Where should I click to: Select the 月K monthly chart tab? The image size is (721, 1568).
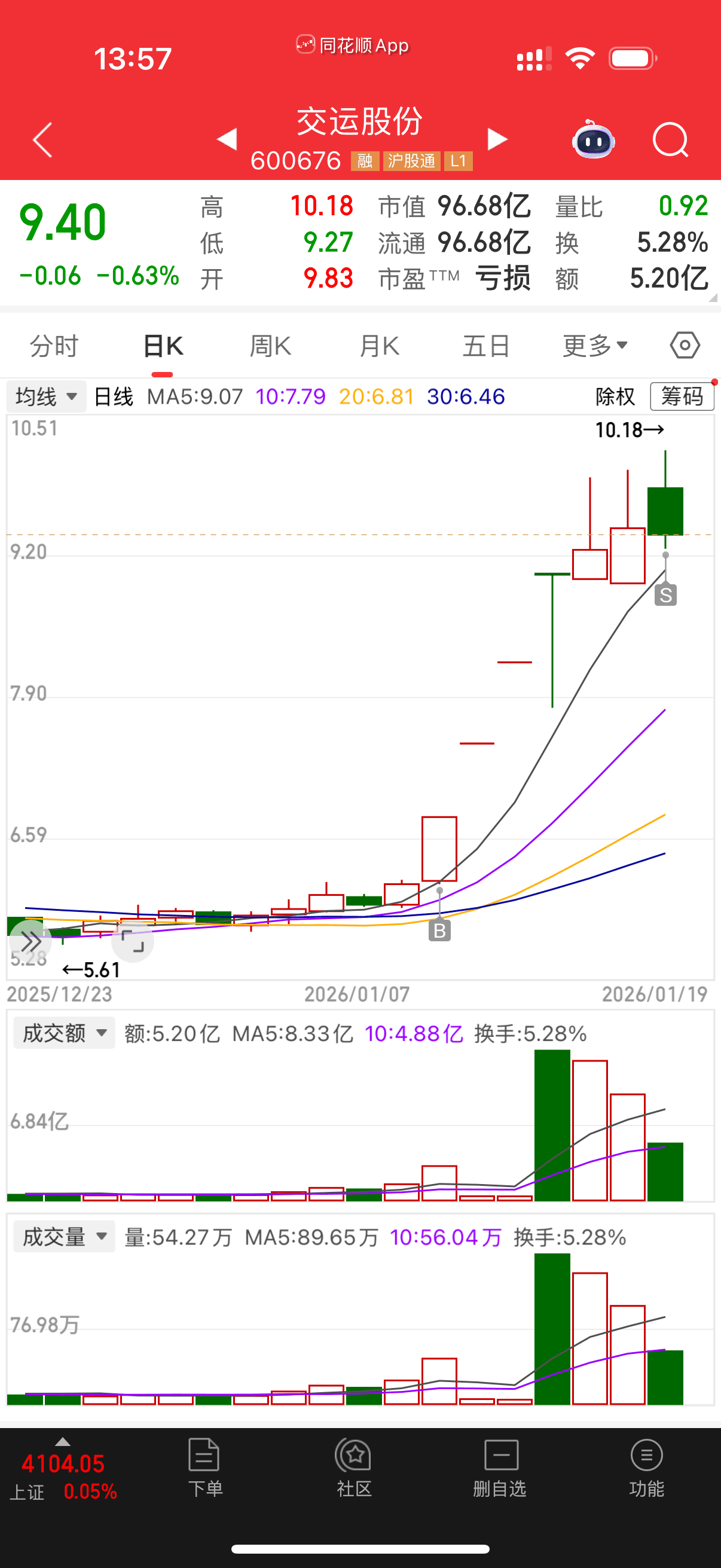tap(379, 346)
